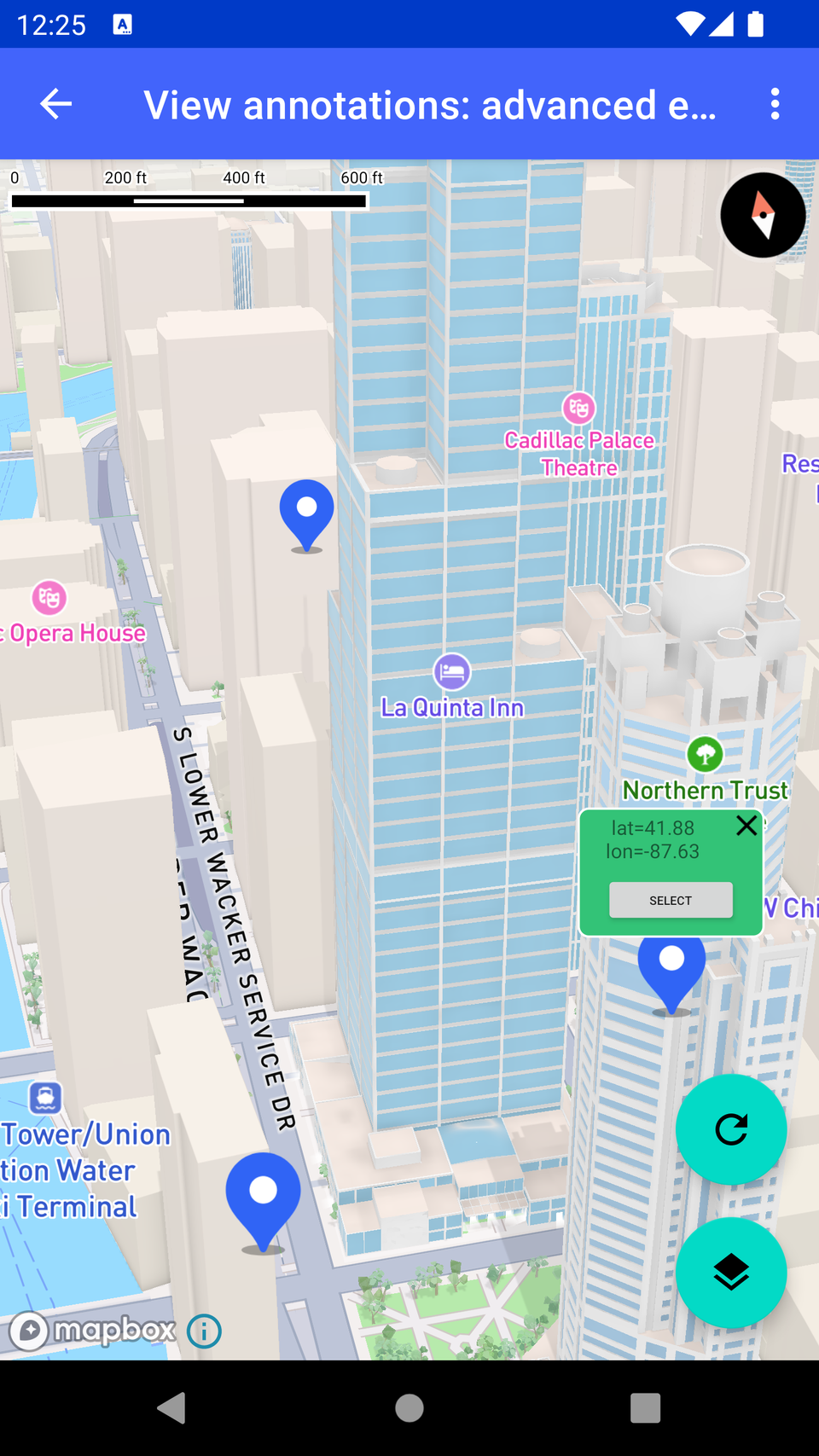819x1456 pixels.
Task: Tap the SELECT button in the annotation
Action: tap(671, 900)
